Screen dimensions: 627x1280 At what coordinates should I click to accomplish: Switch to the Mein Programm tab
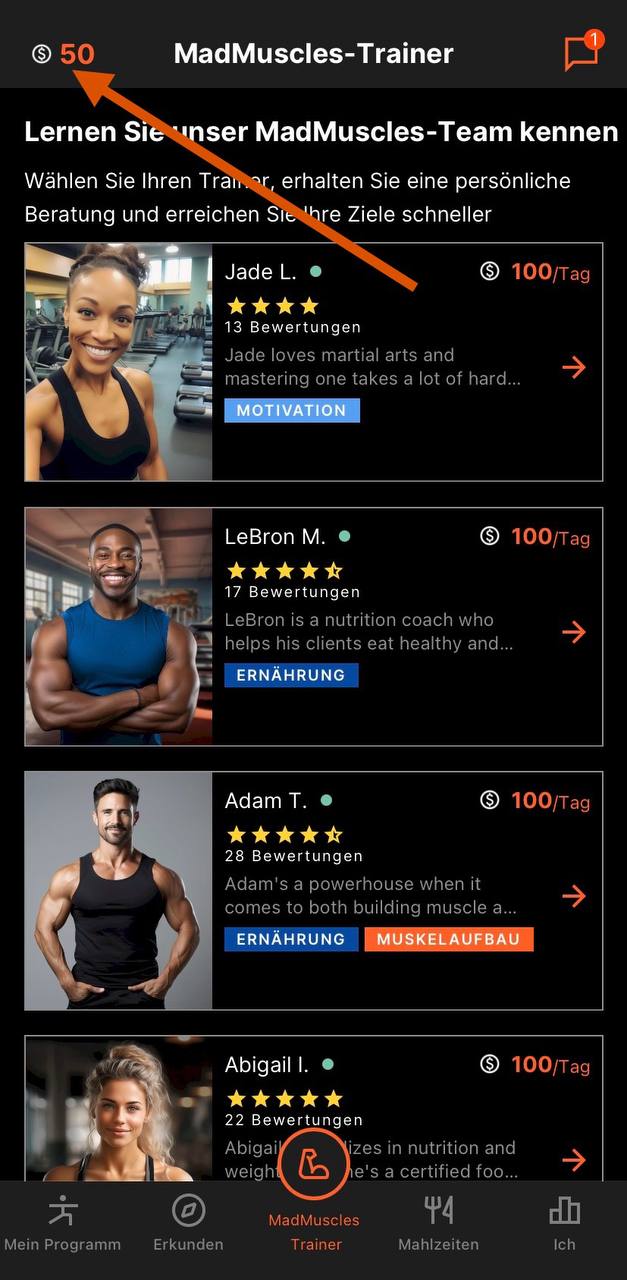click(62, 1224)
